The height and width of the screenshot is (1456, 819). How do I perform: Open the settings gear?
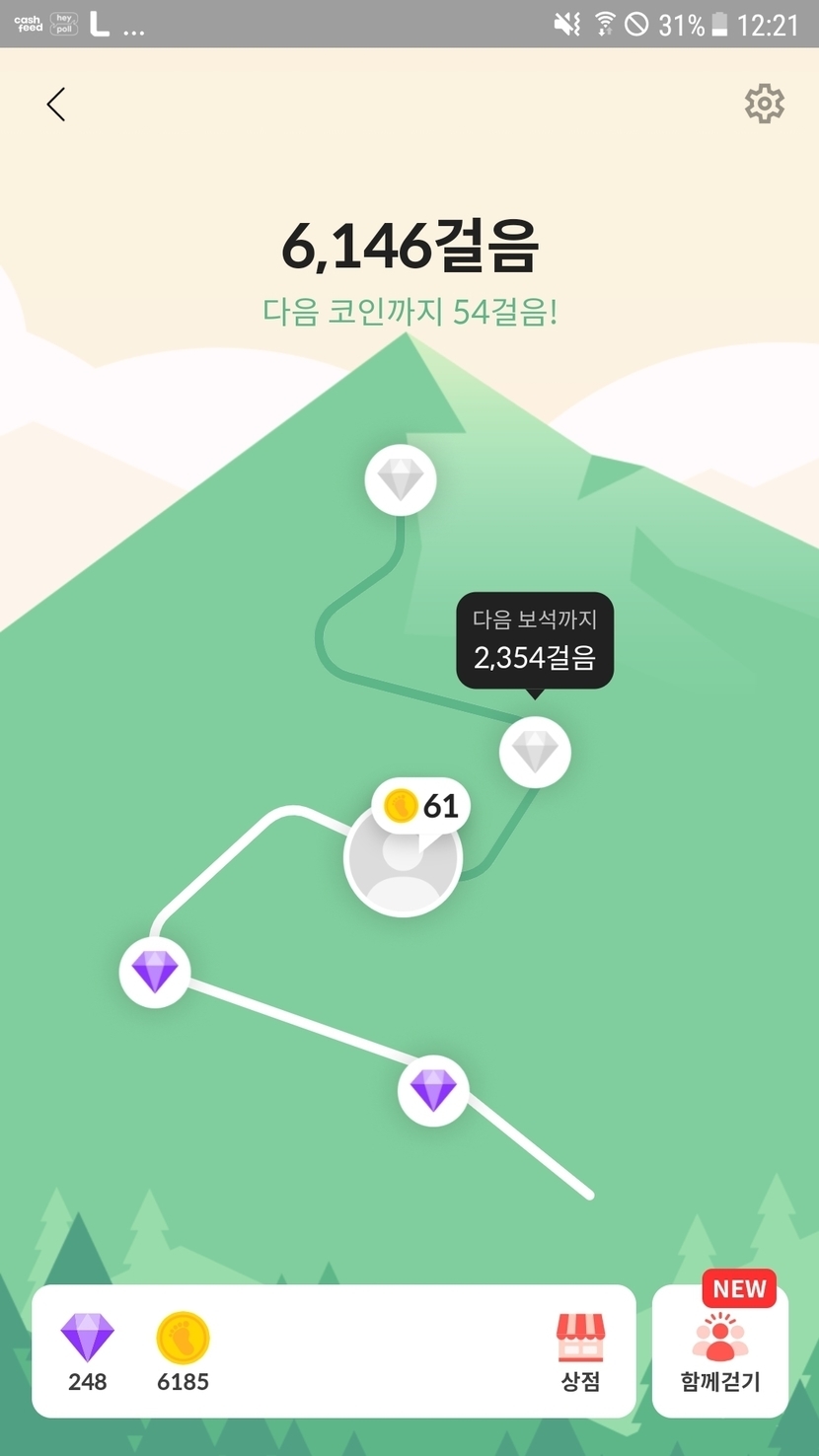coord(764,104)
